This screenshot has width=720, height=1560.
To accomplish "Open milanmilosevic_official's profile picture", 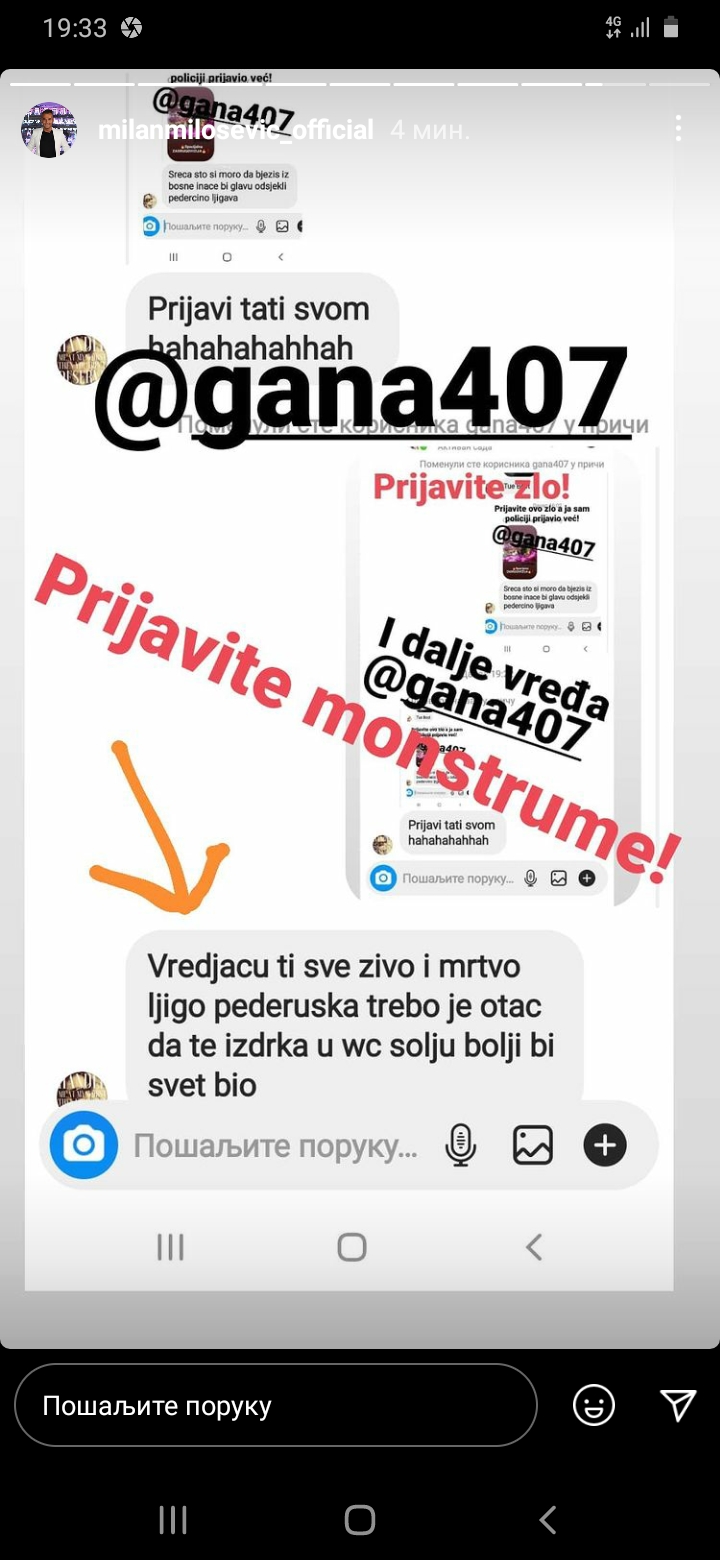I will tap(49, 130).
